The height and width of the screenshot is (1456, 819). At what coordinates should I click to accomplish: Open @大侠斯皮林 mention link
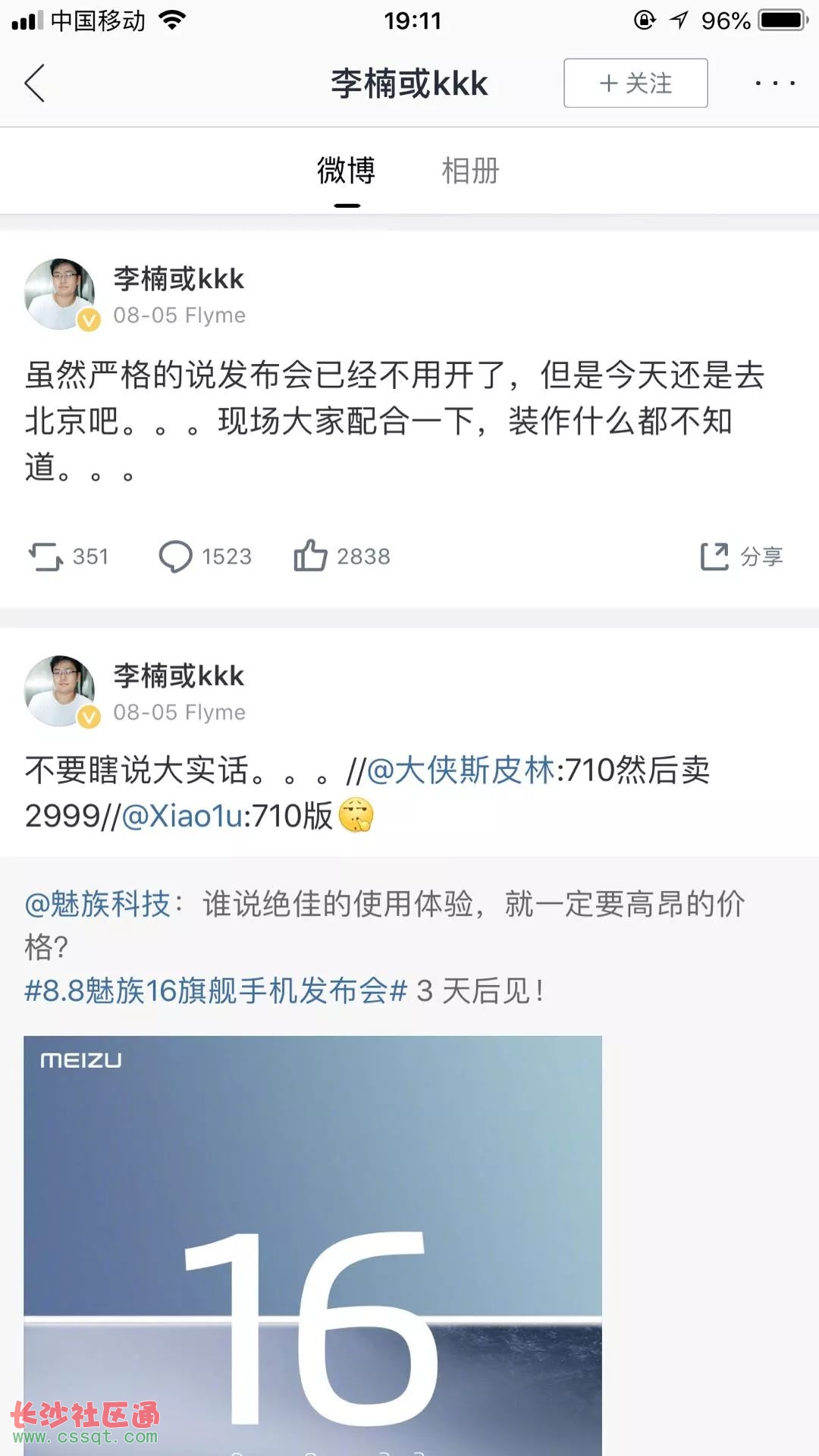(461, 770)
